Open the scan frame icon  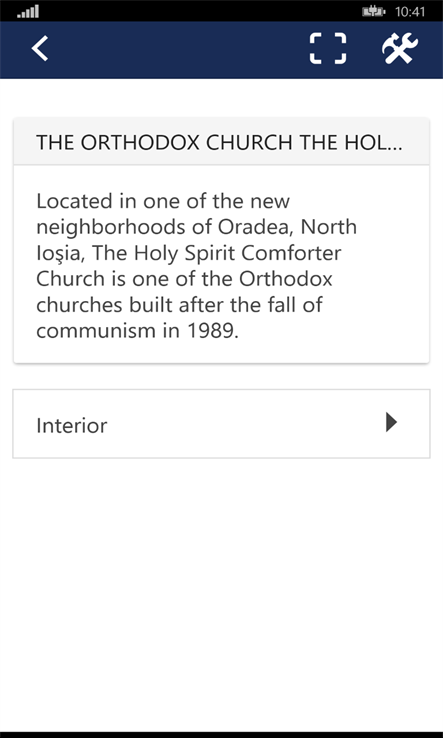click(x=328, y=48)
